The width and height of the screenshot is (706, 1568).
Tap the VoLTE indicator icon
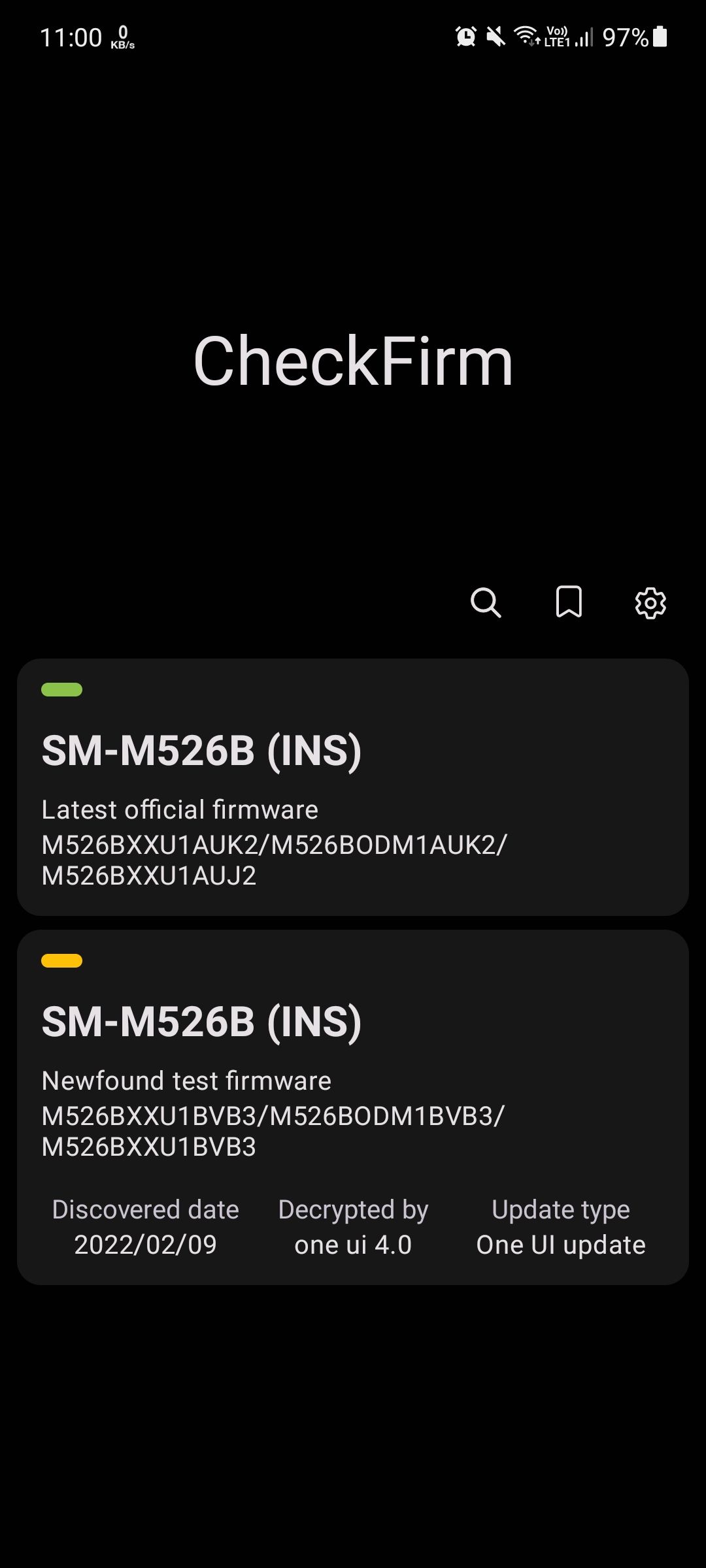point(556,36)
